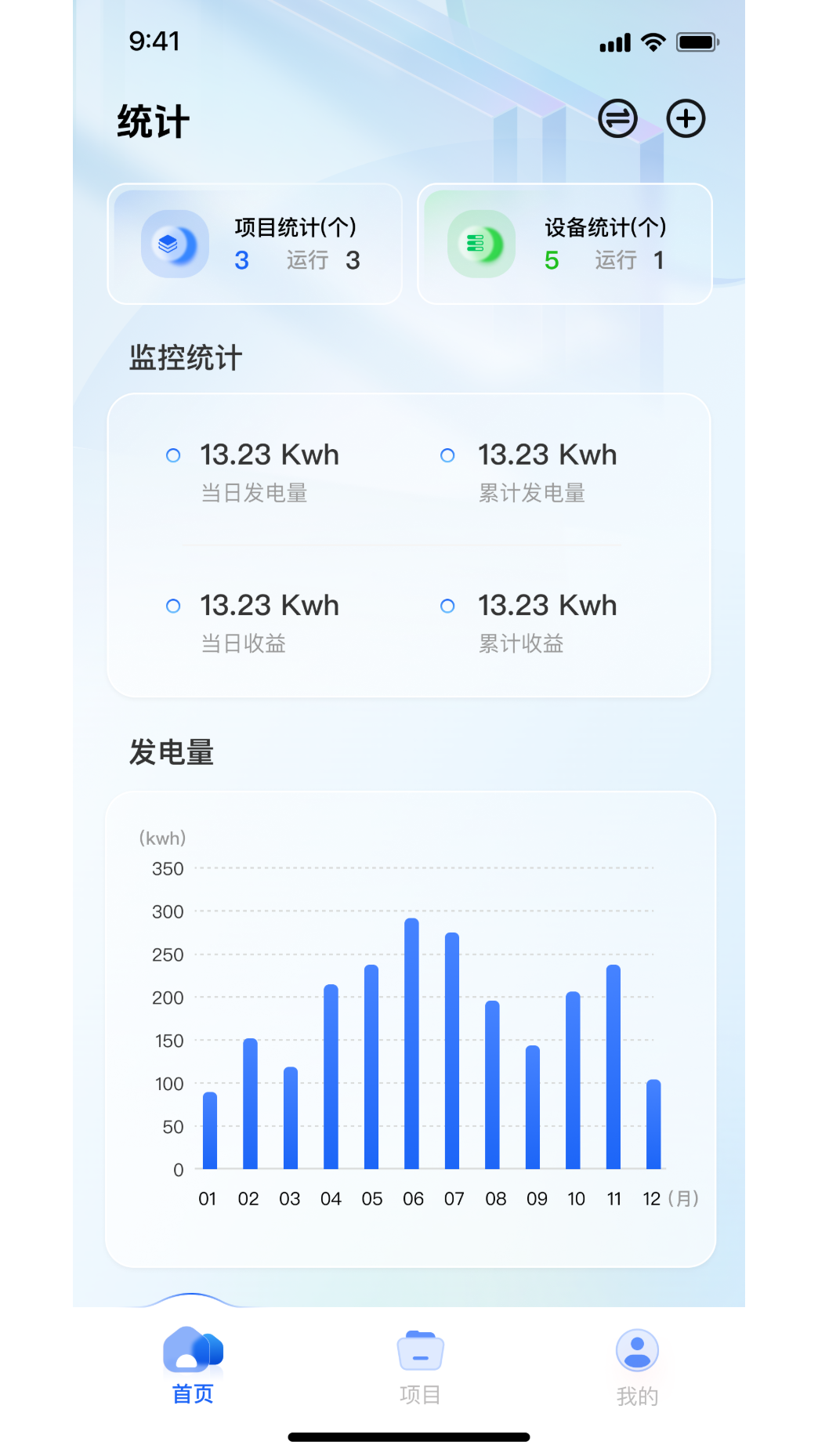Tap the profile icon above 我的 label
The height and width of the screenshot is (1456, 818).
click(636, 1345)
